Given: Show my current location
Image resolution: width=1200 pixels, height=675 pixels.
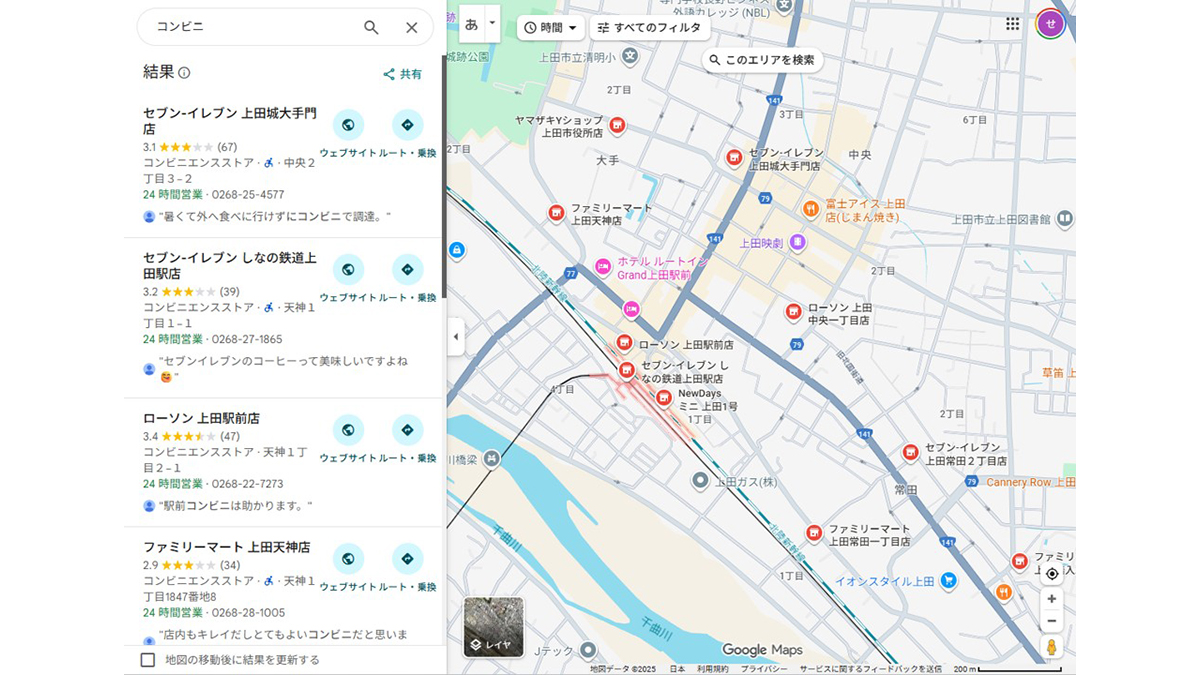Looking at the screenshot, I should [1051, 573].
